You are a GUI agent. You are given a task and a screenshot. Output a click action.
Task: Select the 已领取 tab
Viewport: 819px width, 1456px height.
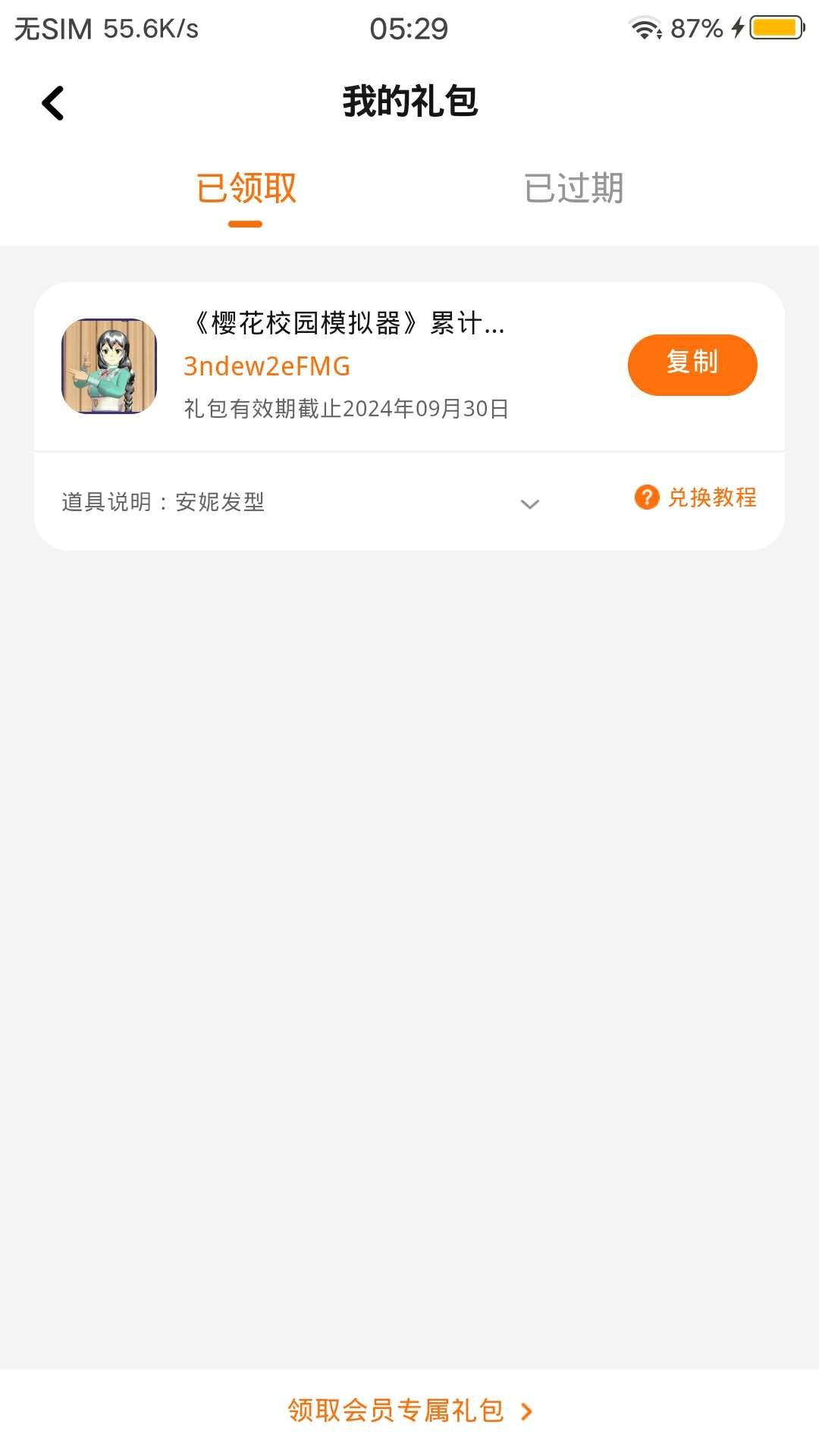pos(246,189)
